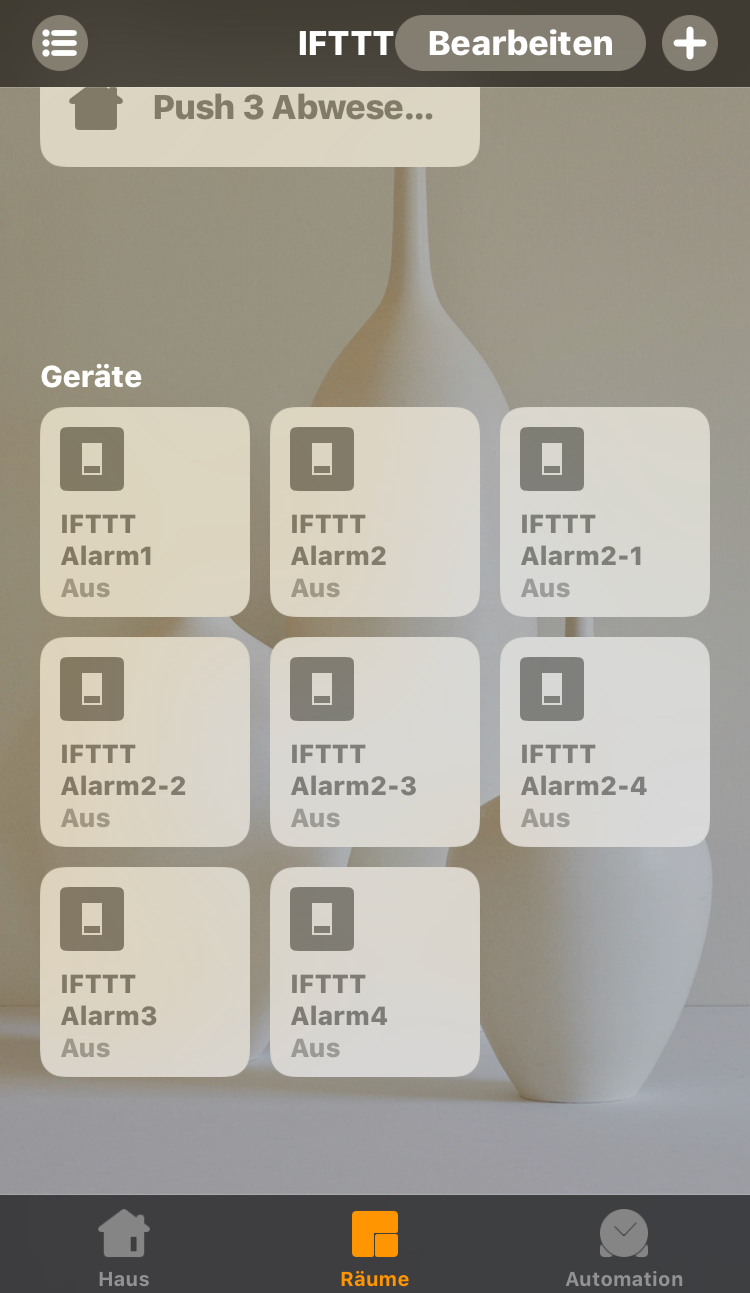The width and height of the screenshot is (750, 1293).
Task: Toggle IFTTT Alarm2-4 device tile
Action: pos(605,741)
